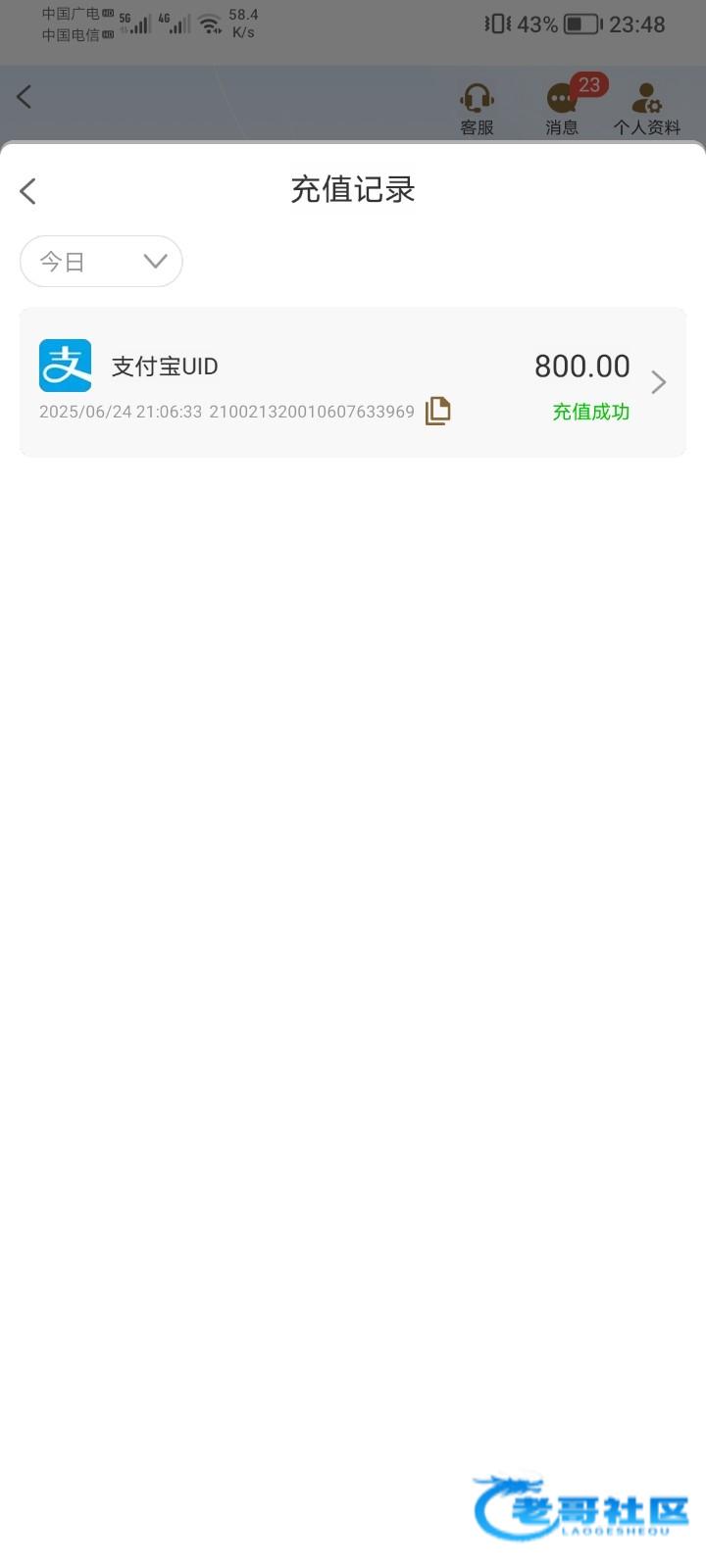The height and width of the screenshot is (1568, 706).
Task: Go back from the 充值记录 page
Action: coord(28,191)
